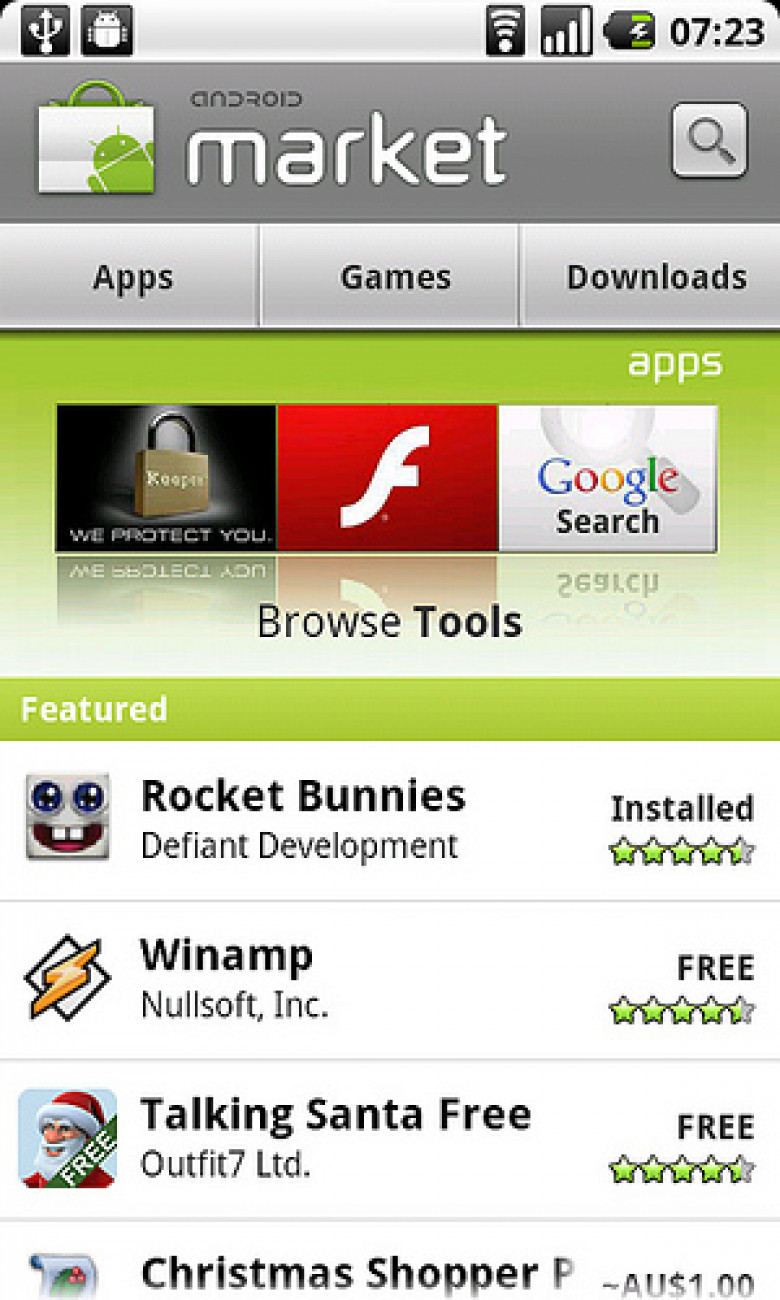This screenshot has width=780, height=1300.
Task: View the Winamp app details
Action: 390,981
